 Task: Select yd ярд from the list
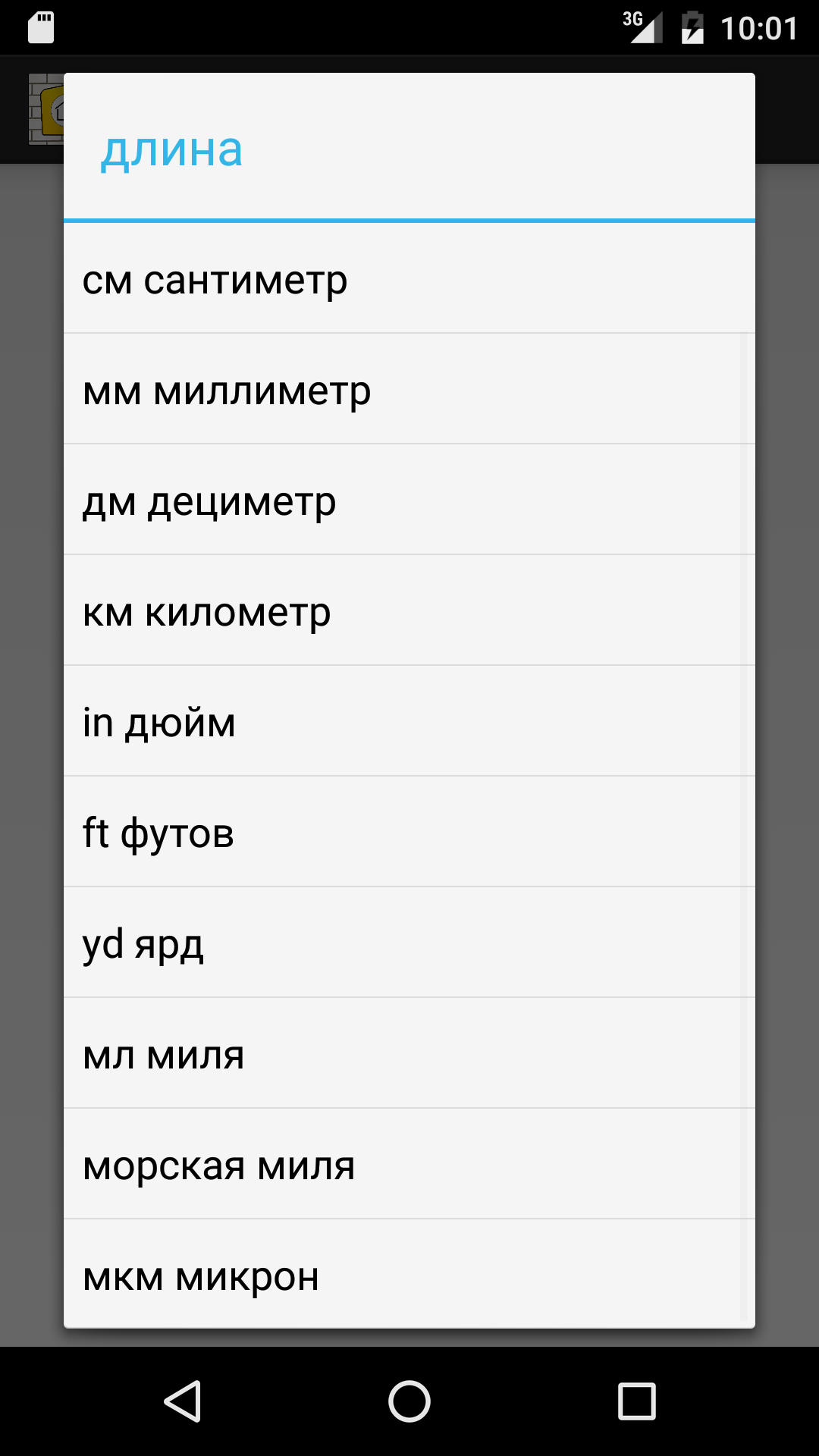click(409, 943)
